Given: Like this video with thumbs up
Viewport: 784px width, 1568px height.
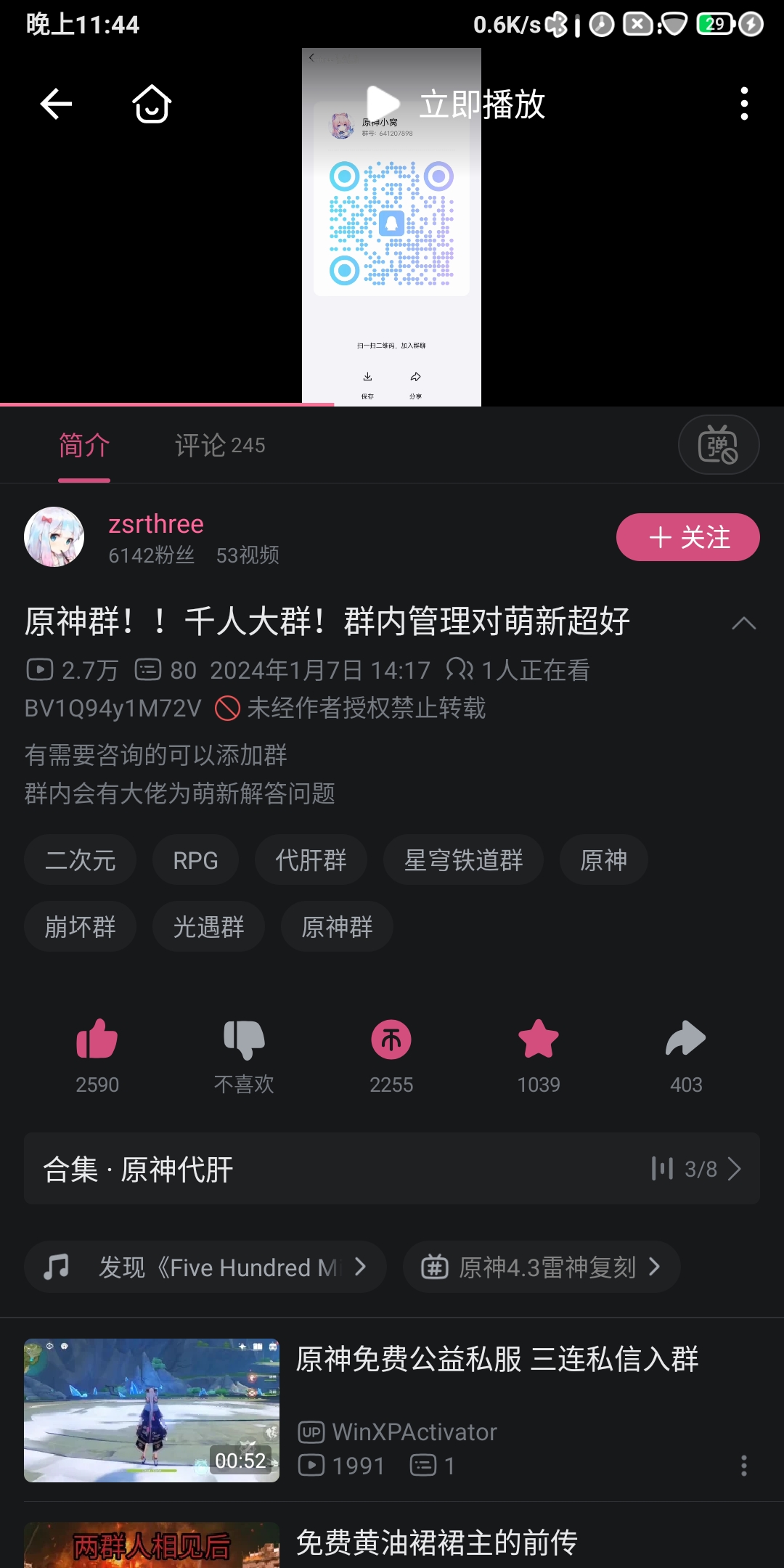Looking at the screenshot, I should point(97,1040).
